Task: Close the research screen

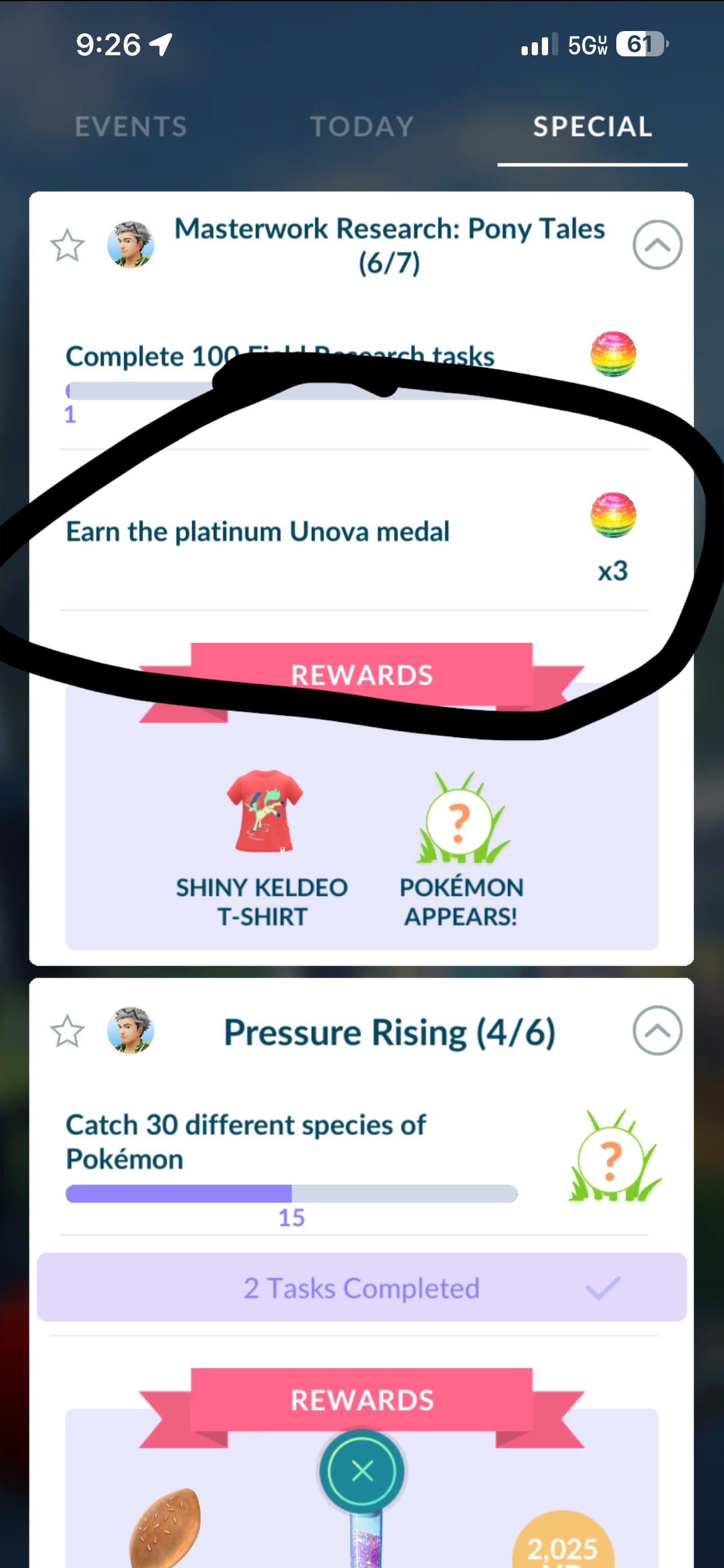Action: click(362, 1471)
